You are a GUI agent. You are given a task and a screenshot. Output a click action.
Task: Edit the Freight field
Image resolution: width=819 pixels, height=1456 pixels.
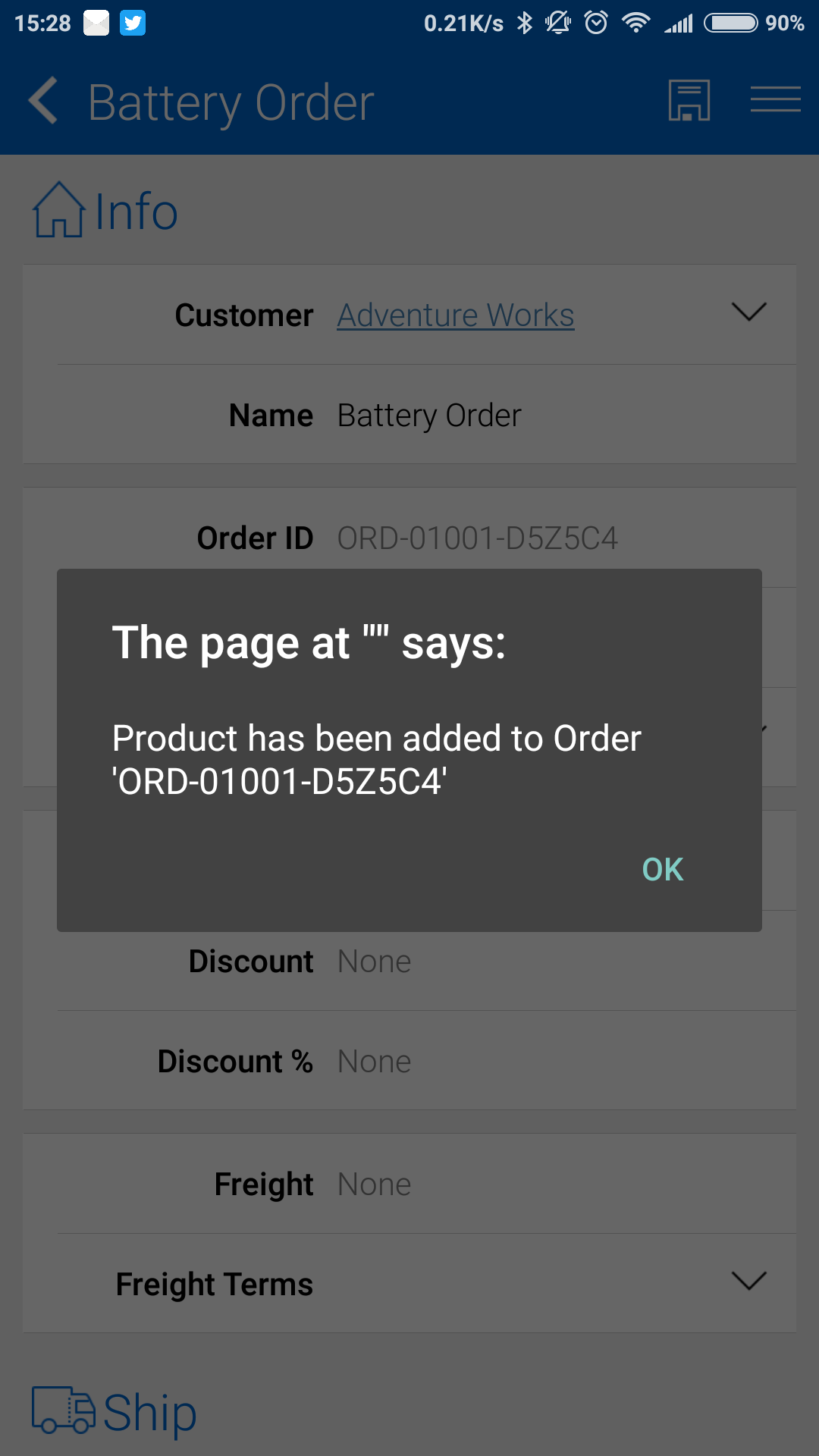[409, 1184]
